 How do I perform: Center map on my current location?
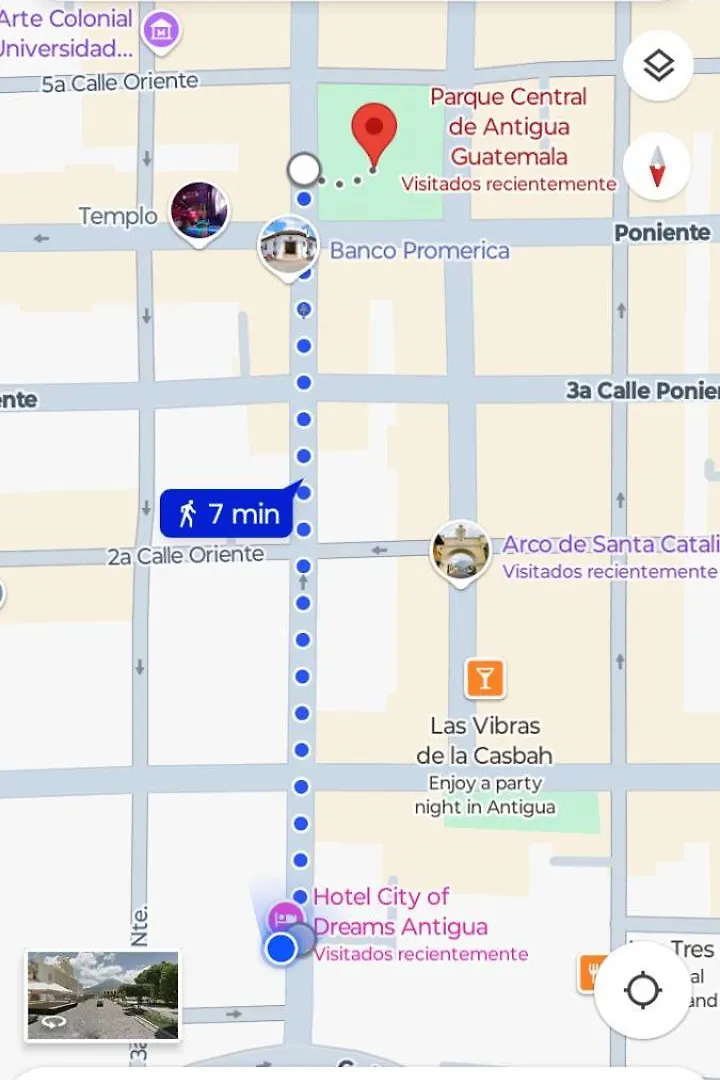[x=642, y=990]
